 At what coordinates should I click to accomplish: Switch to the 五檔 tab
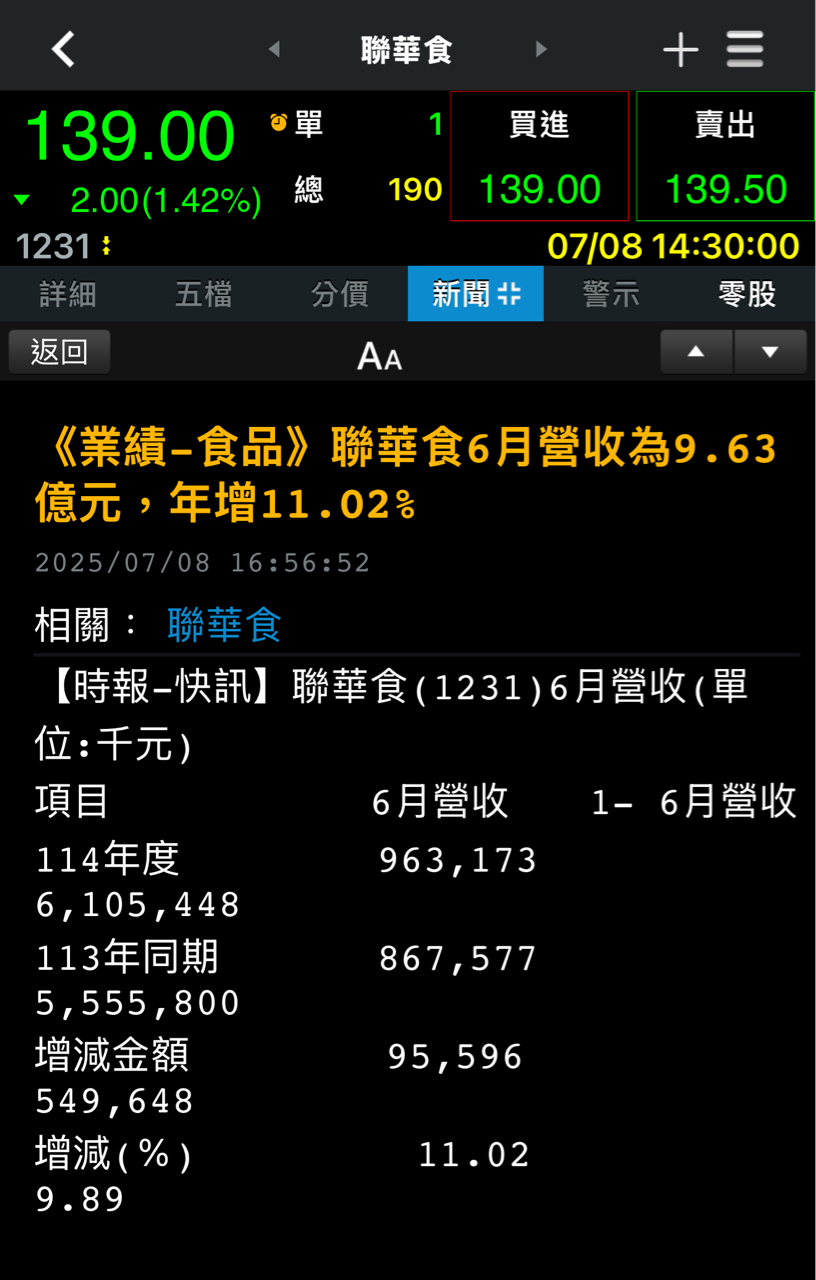(204, 294)
